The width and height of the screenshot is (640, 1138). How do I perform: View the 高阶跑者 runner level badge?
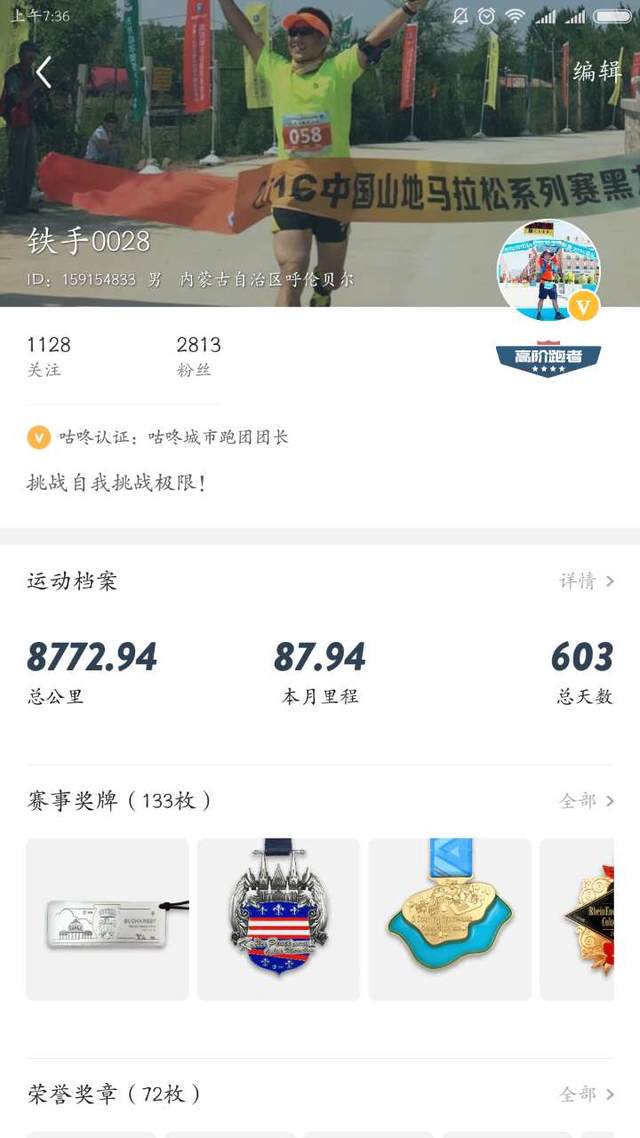548,359
